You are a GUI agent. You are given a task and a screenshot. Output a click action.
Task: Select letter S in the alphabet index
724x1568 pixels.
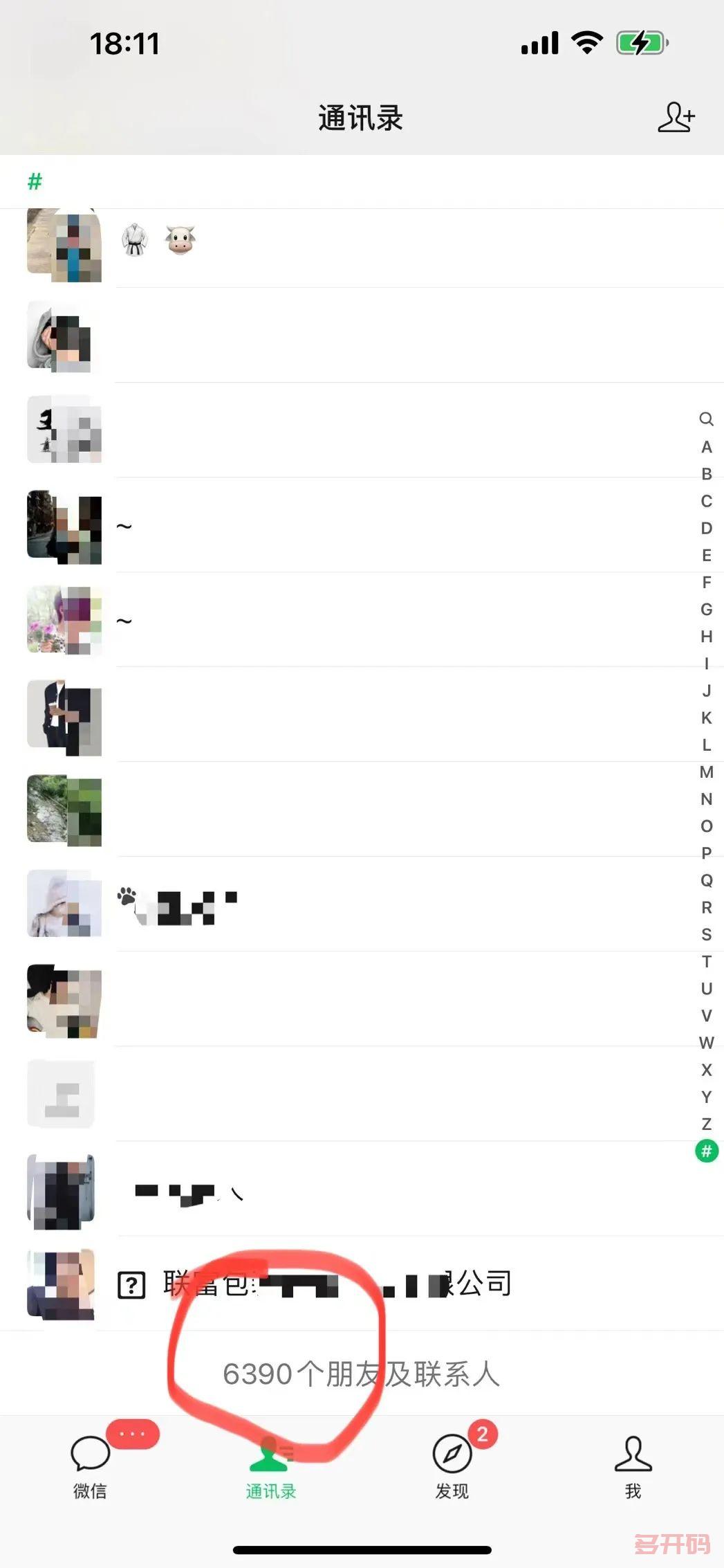[706, 934]
